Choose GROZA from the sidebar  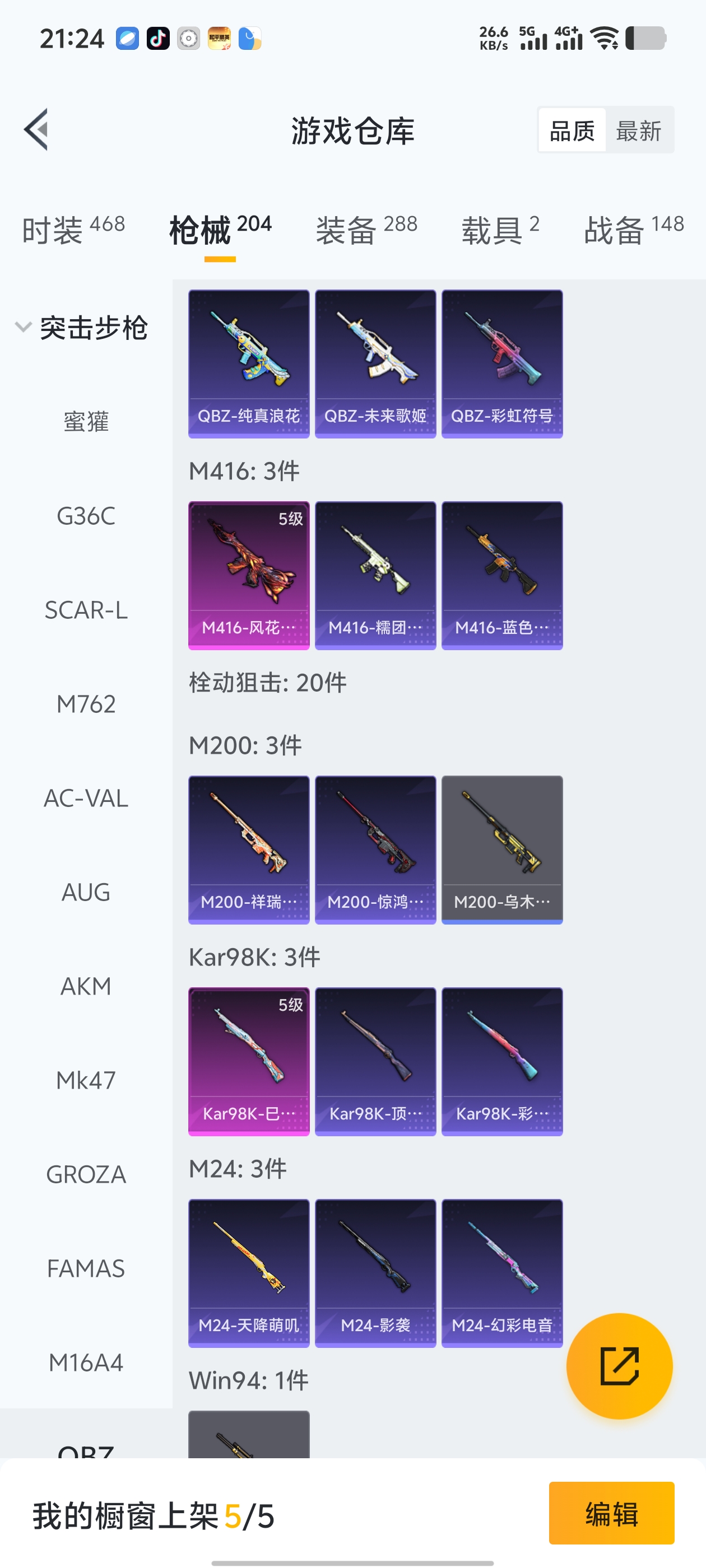(x=86, y=1174)
